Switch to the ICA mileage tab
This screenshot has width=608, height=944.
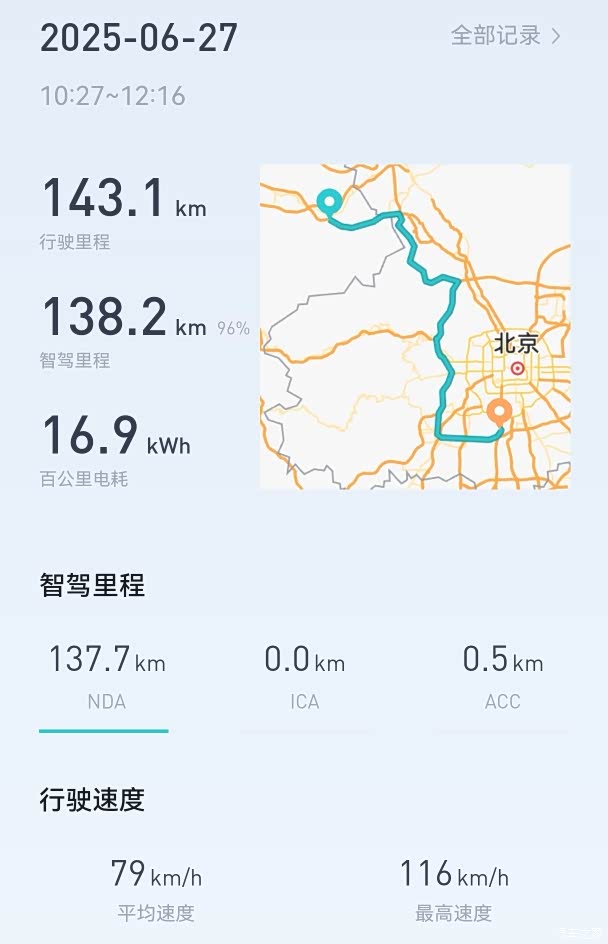pos(304,677)
